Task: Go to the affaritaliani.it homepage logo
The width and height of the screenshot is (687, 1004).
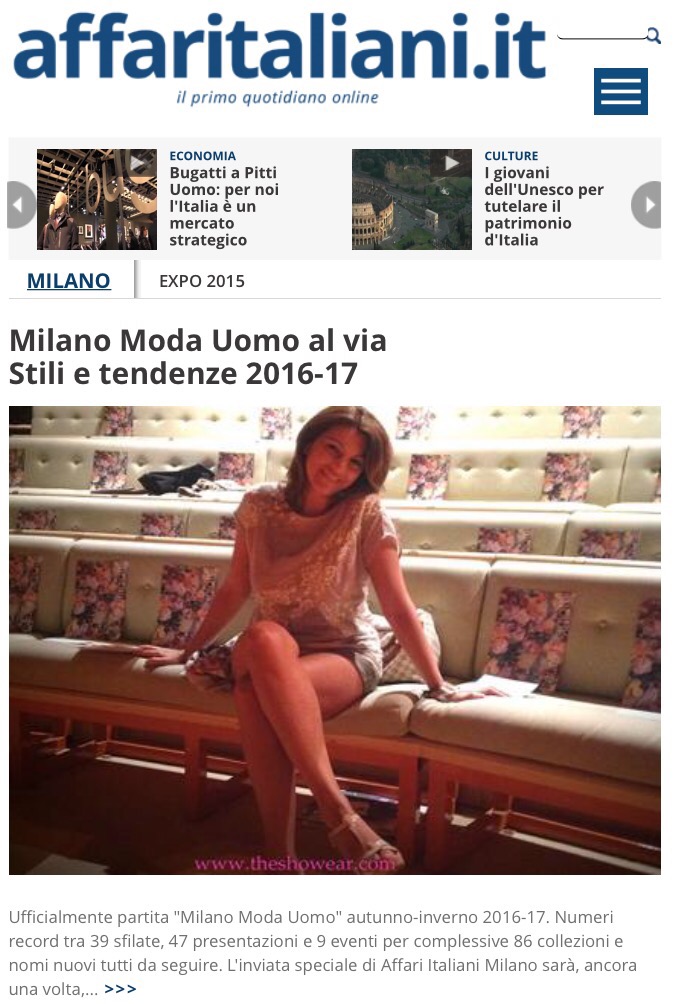Action: (279, 57)
